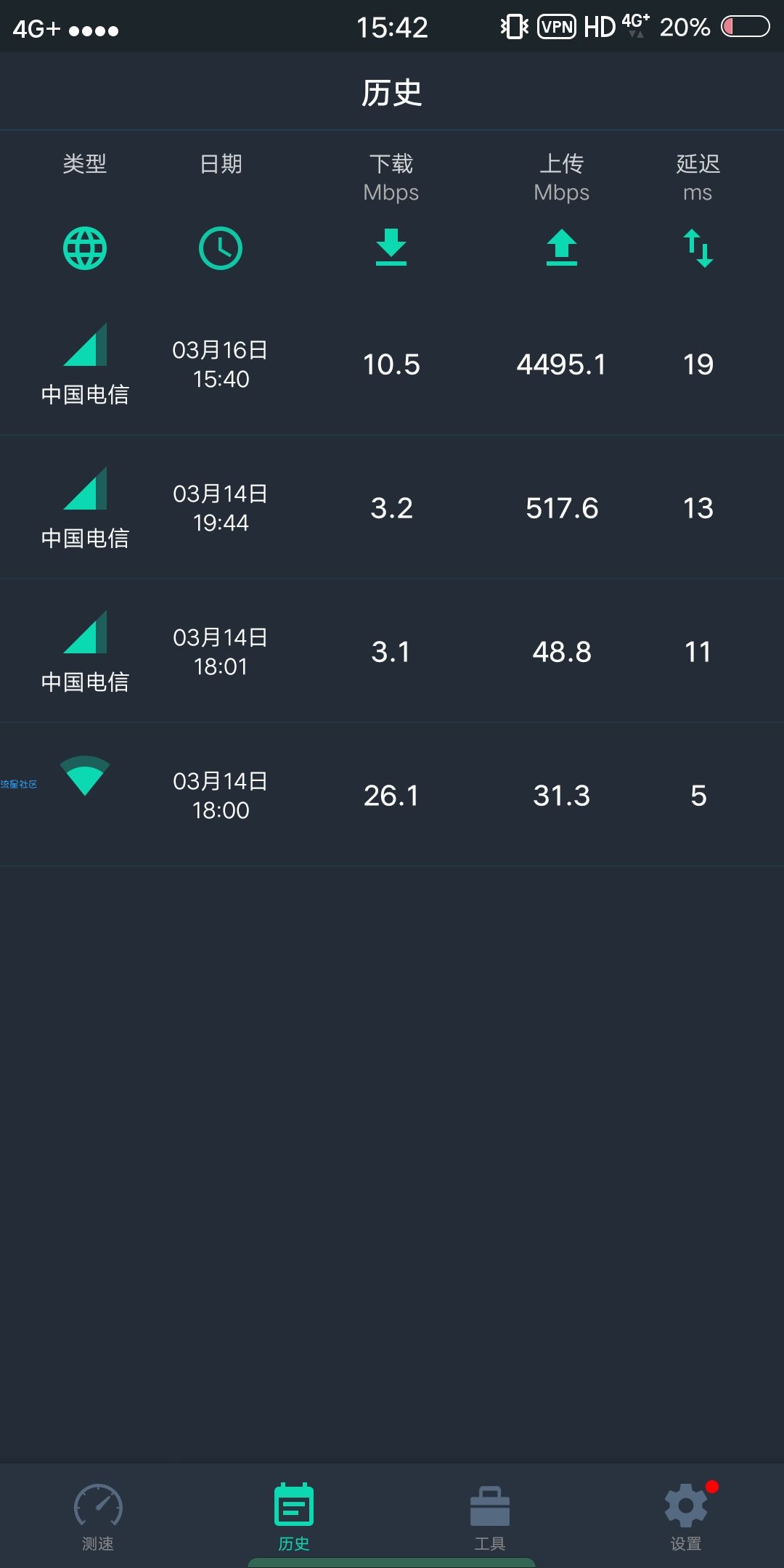784x1568 pixels.
Task: Go to the 工具 tab
Action: pyautogui.click(x=490, y=1517)
